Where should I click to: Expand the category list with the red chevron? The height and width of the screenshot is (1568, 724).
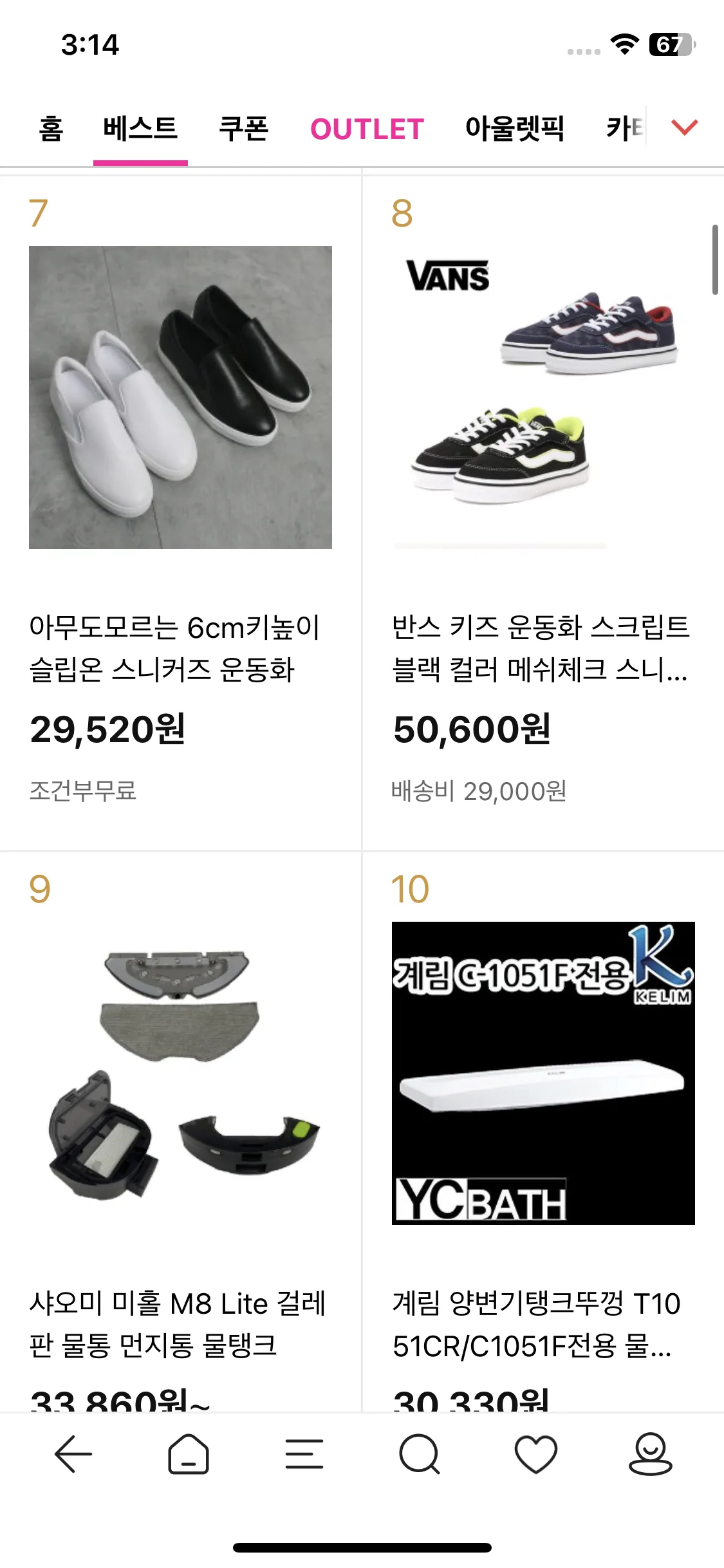[x=683, y=128]
